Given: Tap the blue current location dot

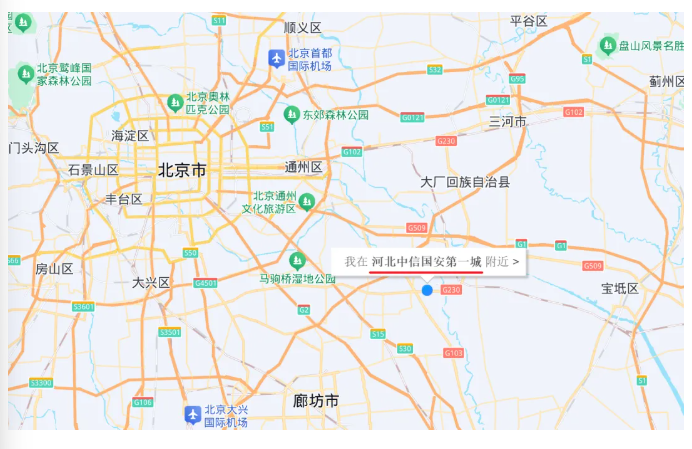Looking at the screenshot, I should 427,290.
